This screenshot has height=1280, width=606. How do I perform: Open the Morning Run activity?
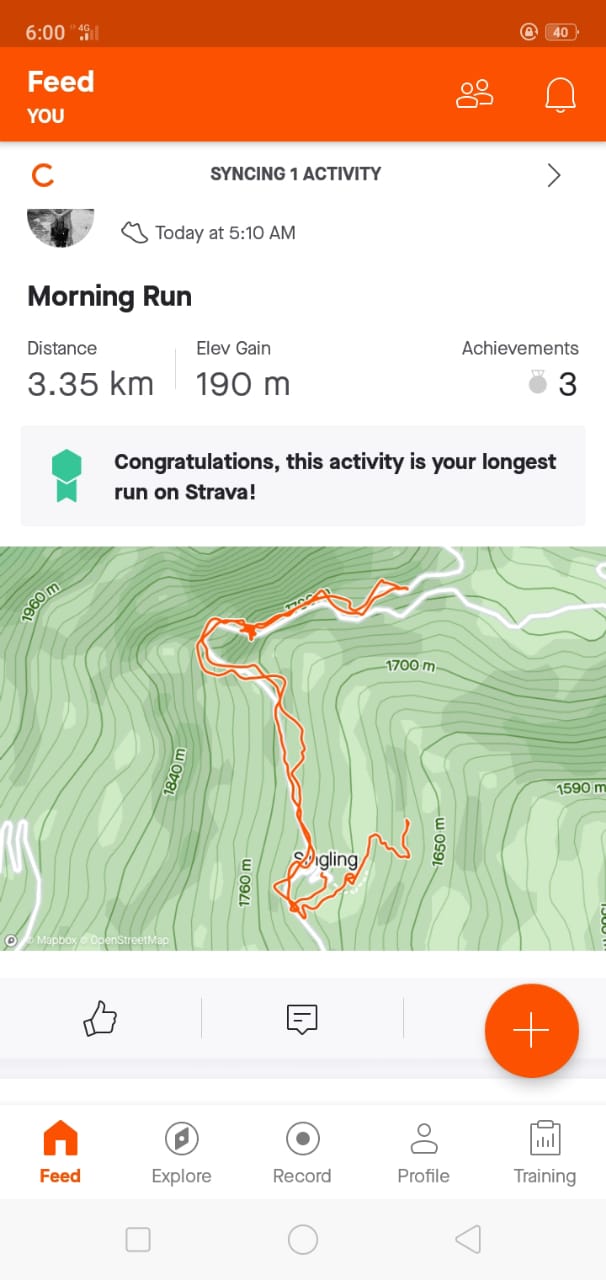(x=110, y=296)
